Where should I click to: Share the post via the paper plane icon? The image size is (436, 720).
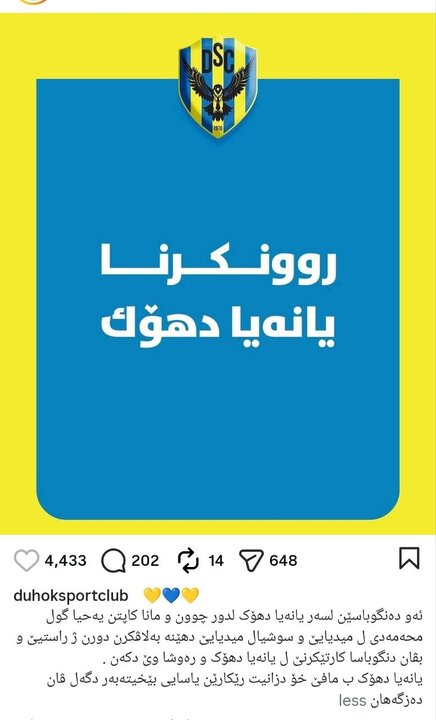[251, 561]
